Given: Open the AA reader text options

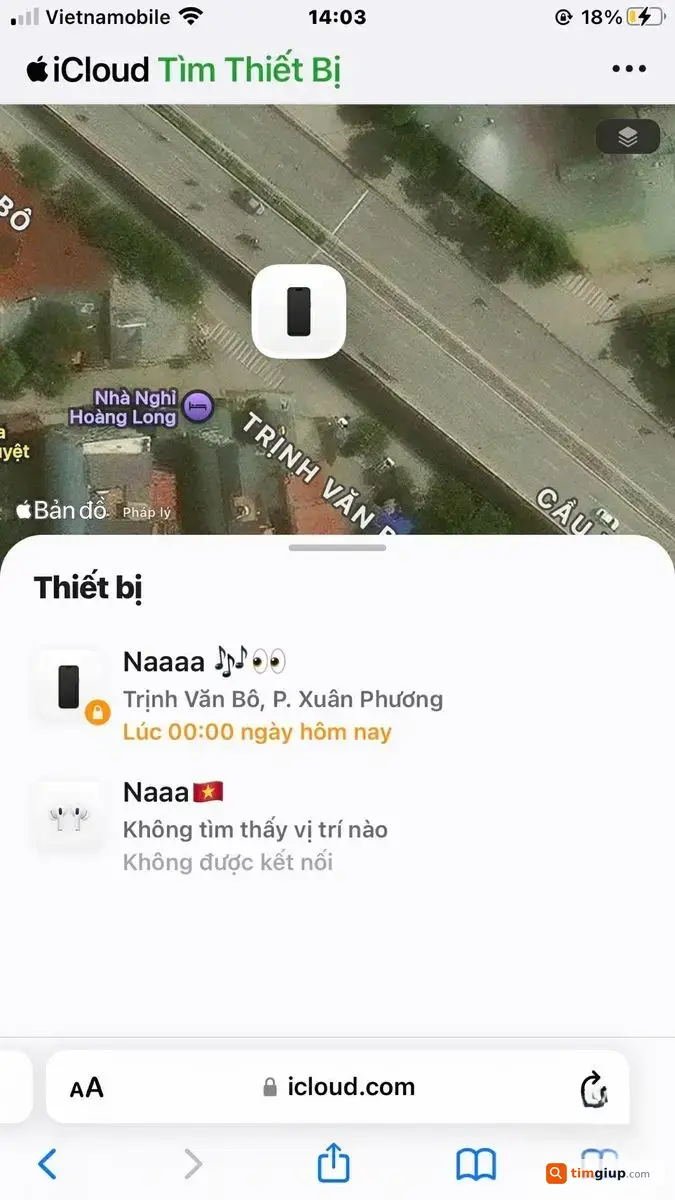Looking at the screenshot, I should [x=87, y=1087].
